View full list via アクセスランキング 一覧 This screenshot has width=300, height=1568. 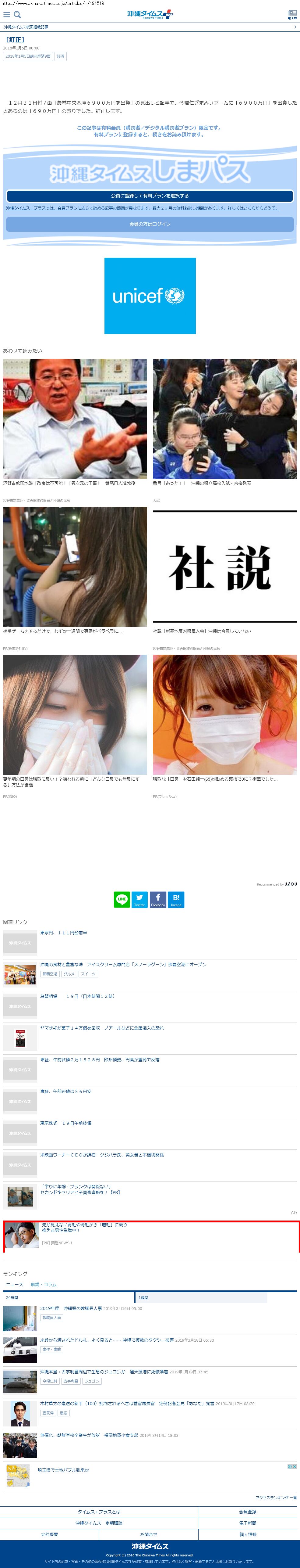click(276, 1498)
